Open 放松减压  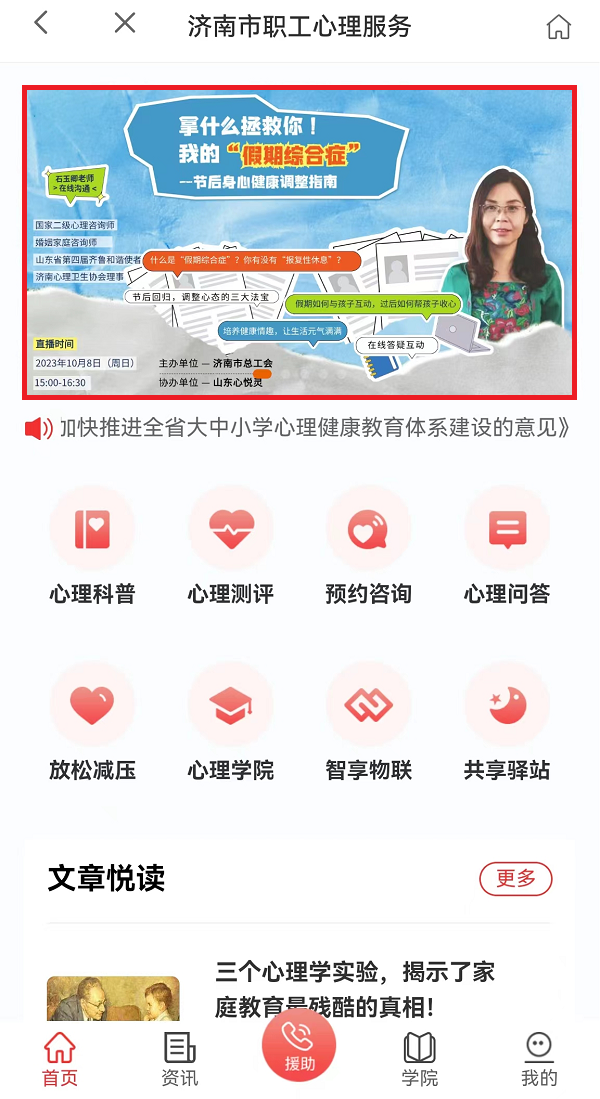point(92,722)
